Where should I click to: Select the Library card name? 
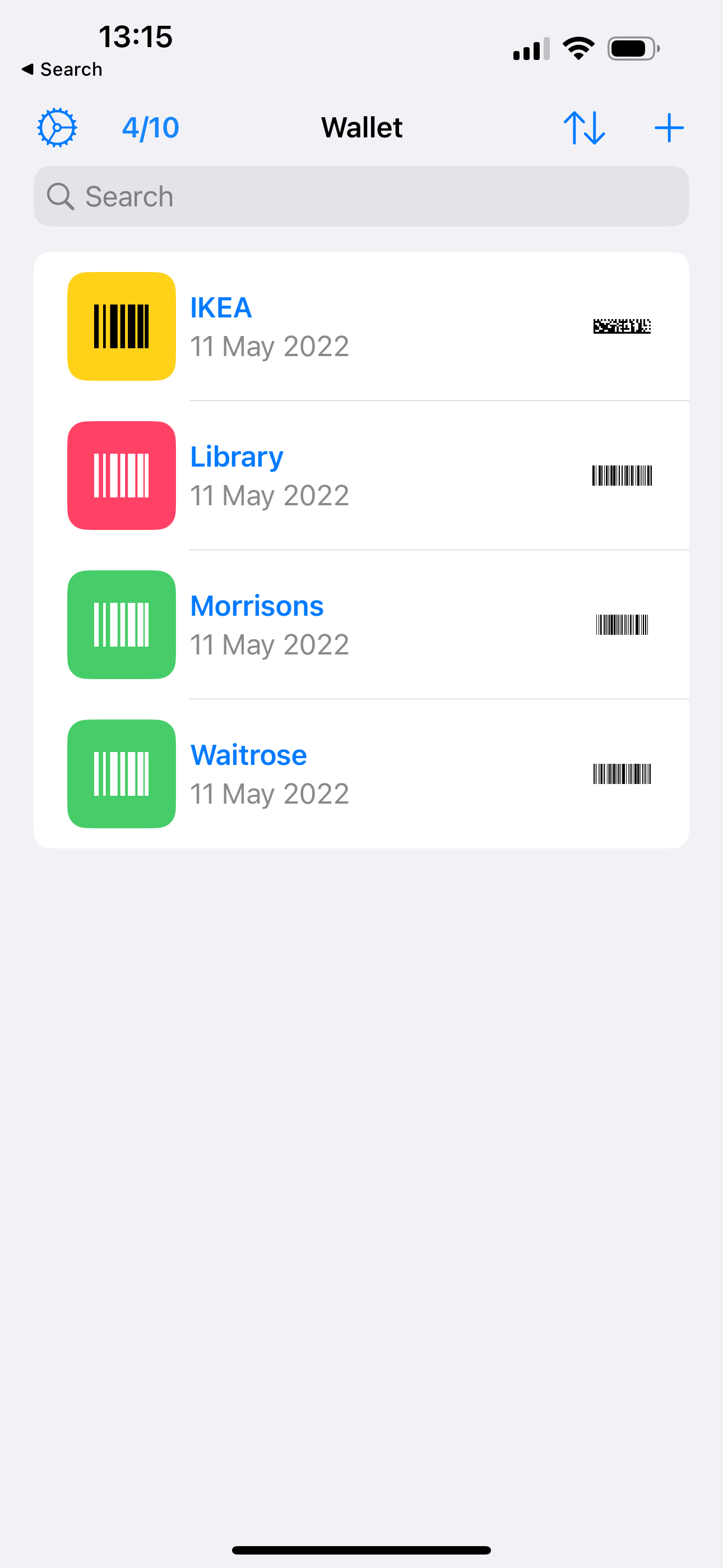pos(236,456)
